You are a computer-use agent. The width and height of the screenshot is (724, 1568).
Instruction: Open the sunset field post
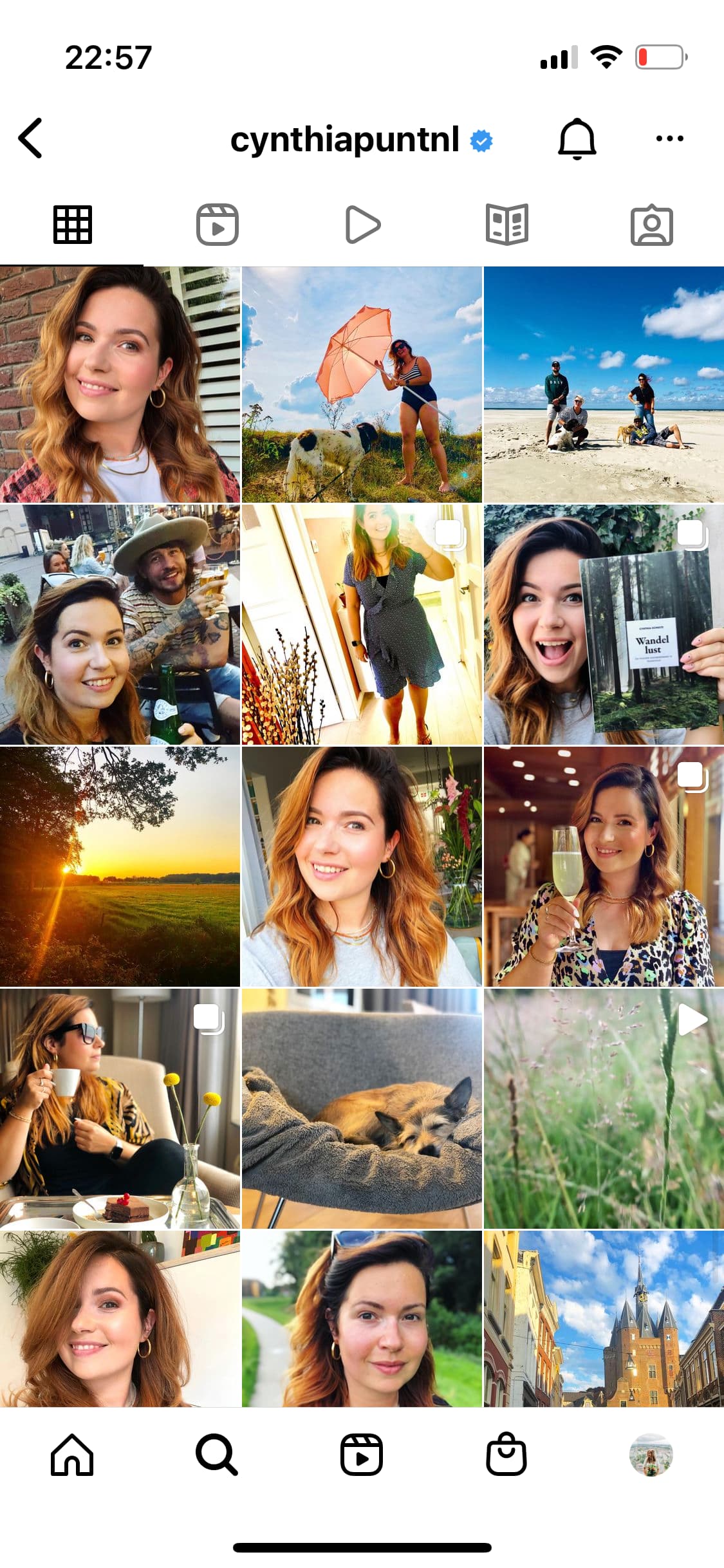pyautogui.click(x=120, y=866)
